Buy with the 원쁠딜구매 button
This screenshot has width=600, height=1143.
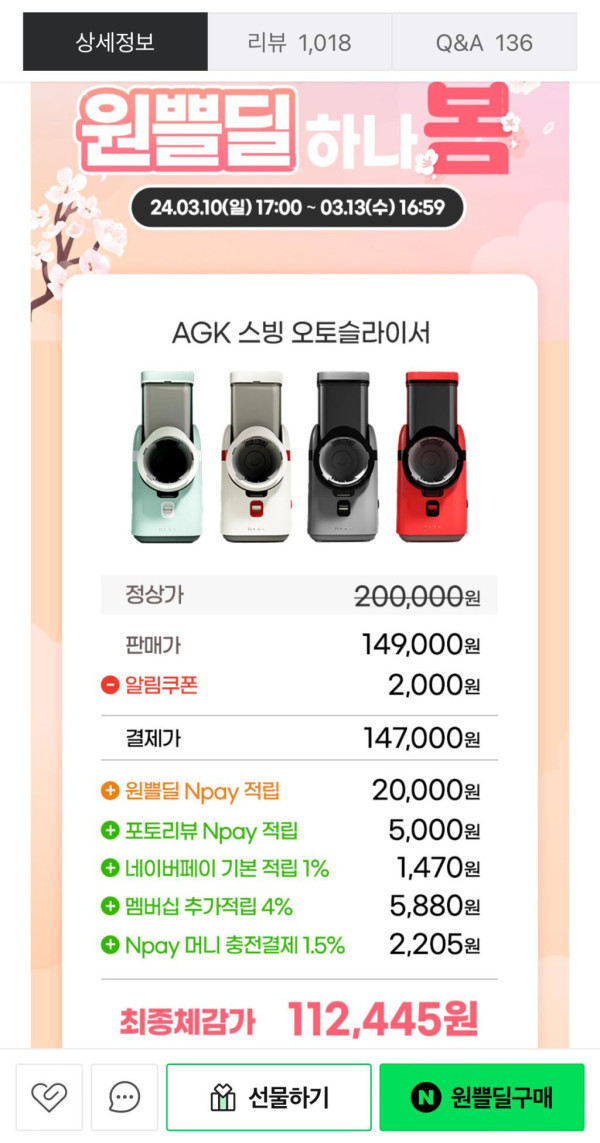(481, 1097)
